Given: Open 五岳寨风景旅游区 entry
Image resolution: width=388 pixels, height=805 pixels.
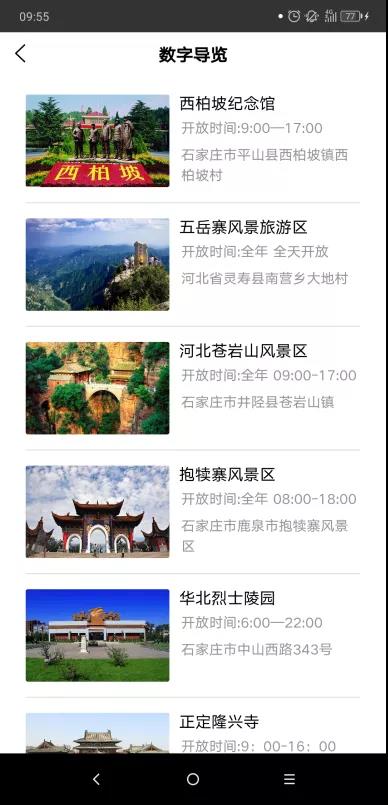Looking at the screenshot, I should [x=193, y=264].
